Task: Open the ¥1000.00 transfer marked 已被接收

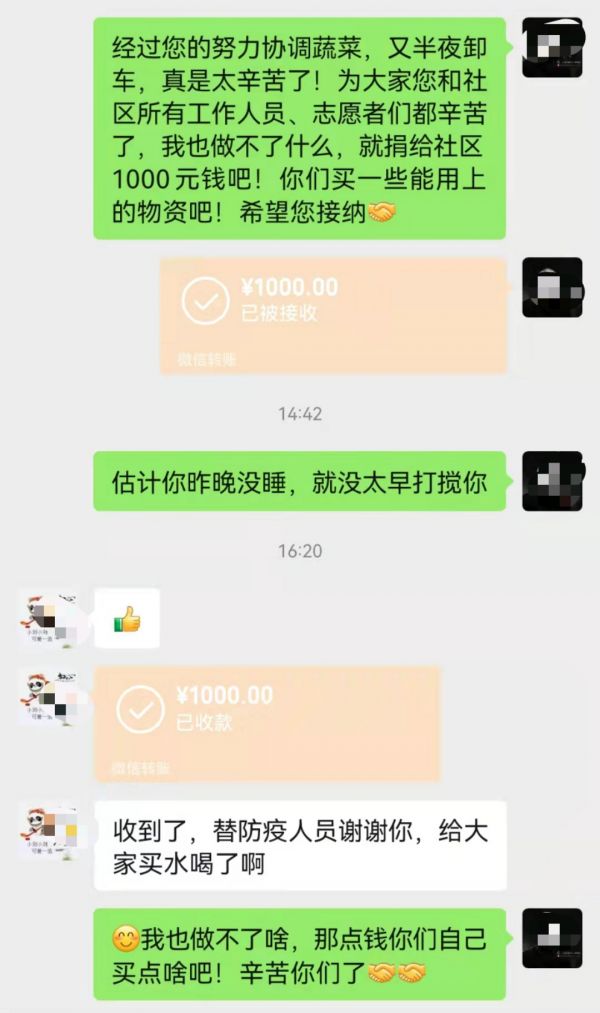Action: 333,315
